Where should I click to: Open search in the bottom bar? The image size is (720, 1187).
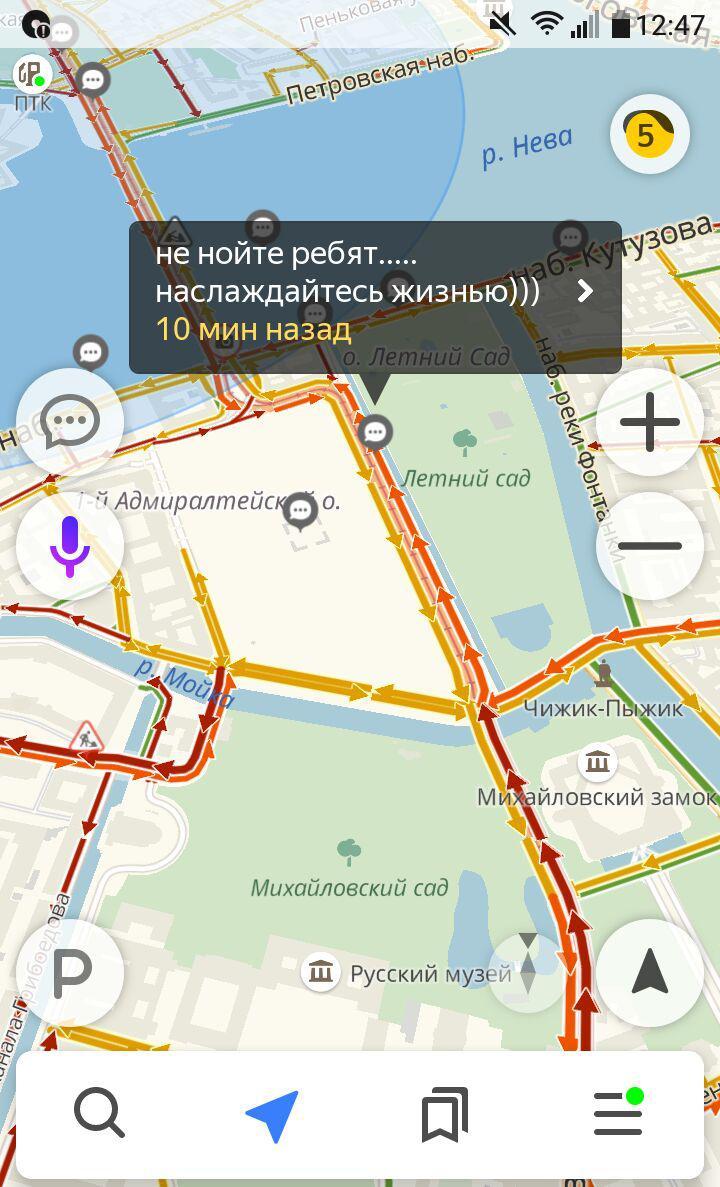(99, 1114)
